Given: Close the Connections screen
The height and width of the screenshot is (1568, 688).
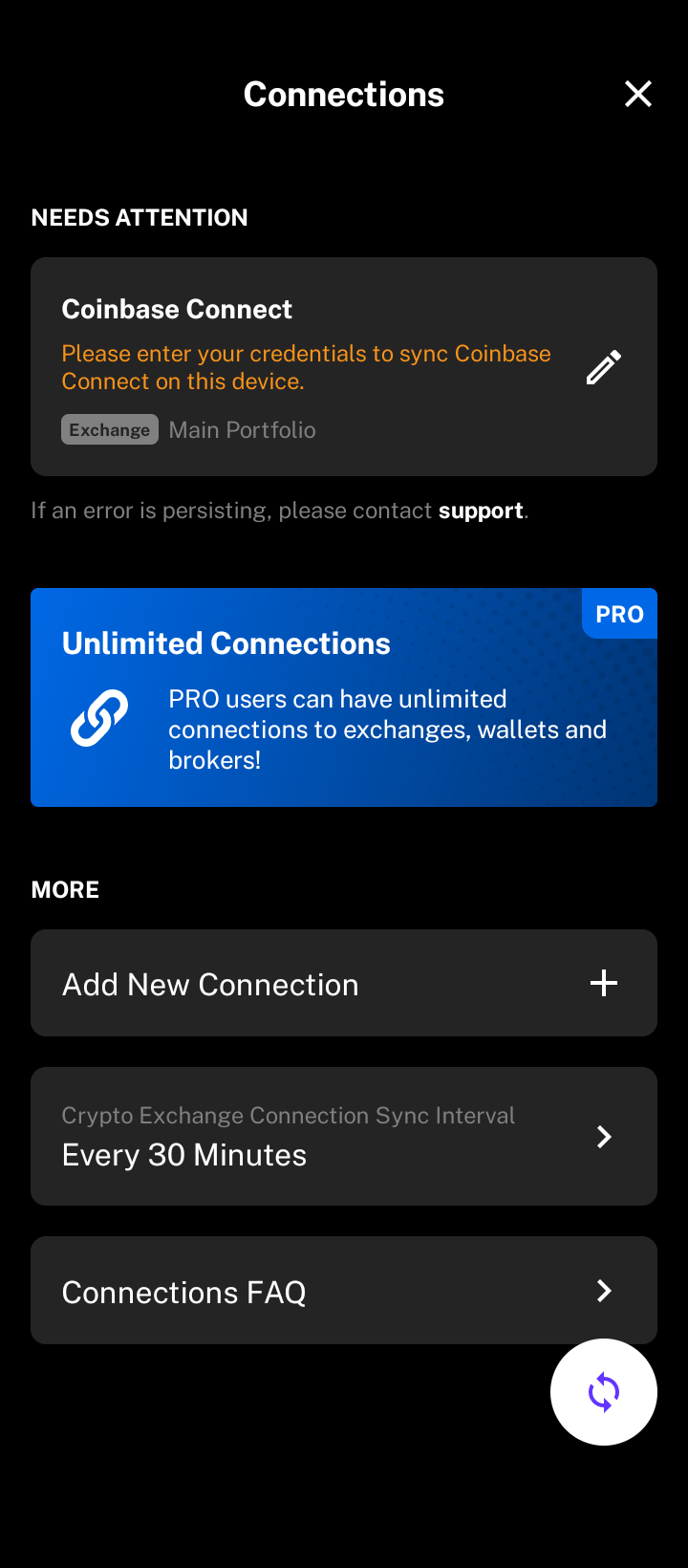Looking at the screenshot, I should click(x=637, y=94).
